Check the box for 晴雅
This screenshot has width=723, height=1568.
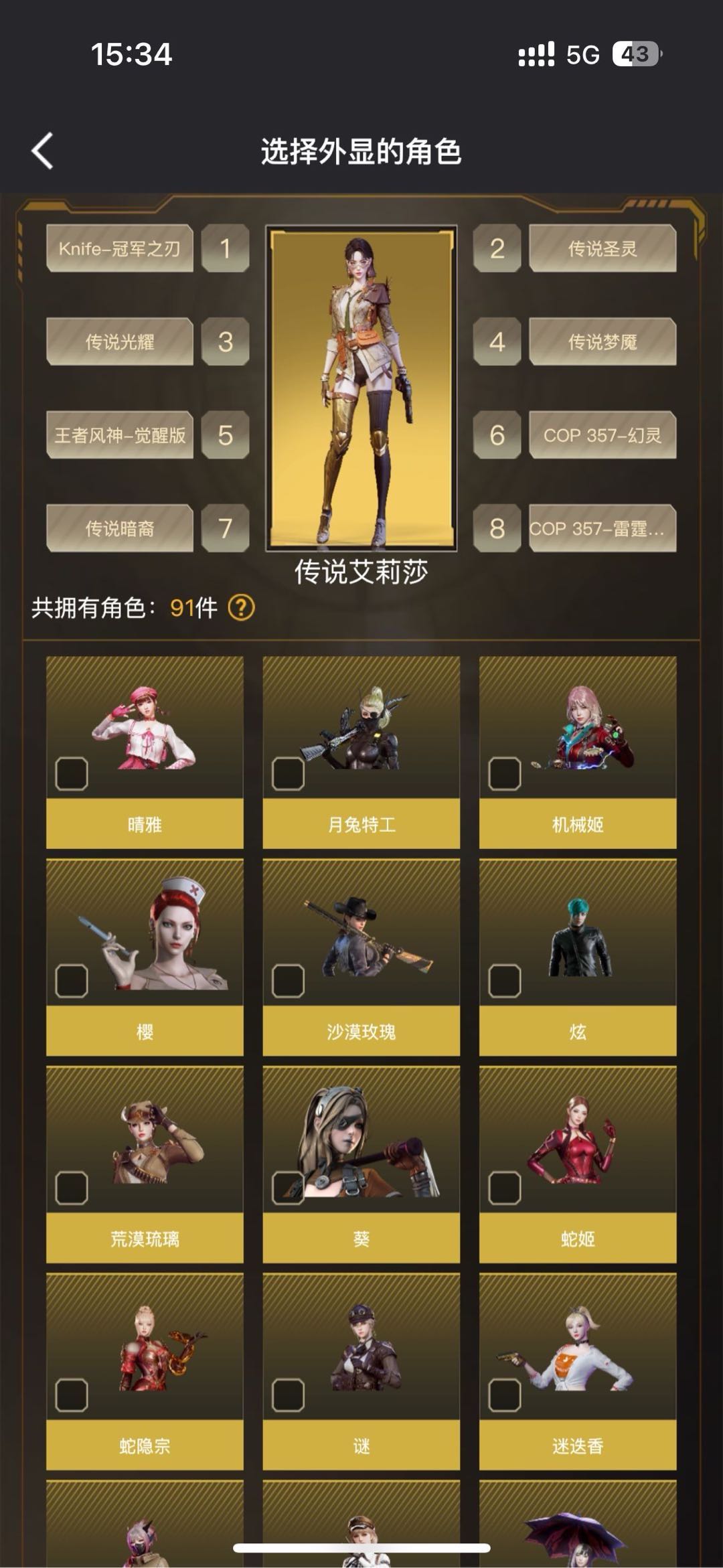(72, 774)
